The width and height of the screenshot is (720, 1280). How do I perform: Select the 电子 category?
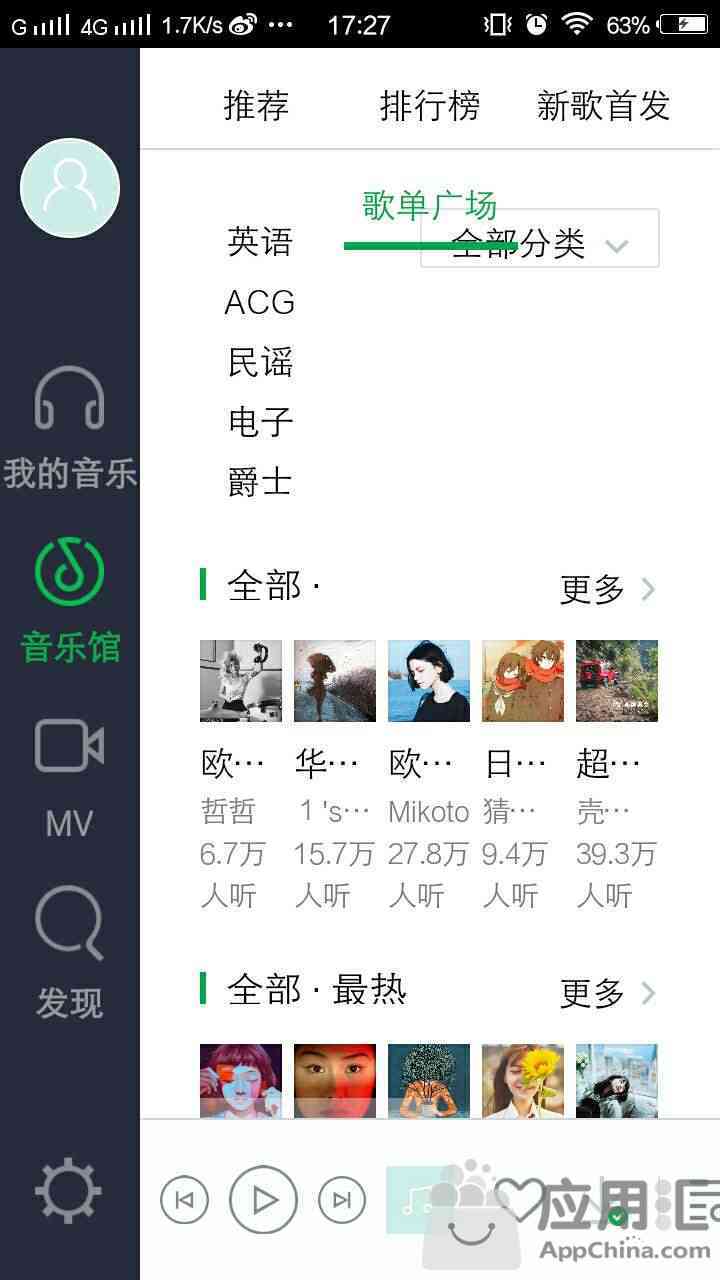260,422
